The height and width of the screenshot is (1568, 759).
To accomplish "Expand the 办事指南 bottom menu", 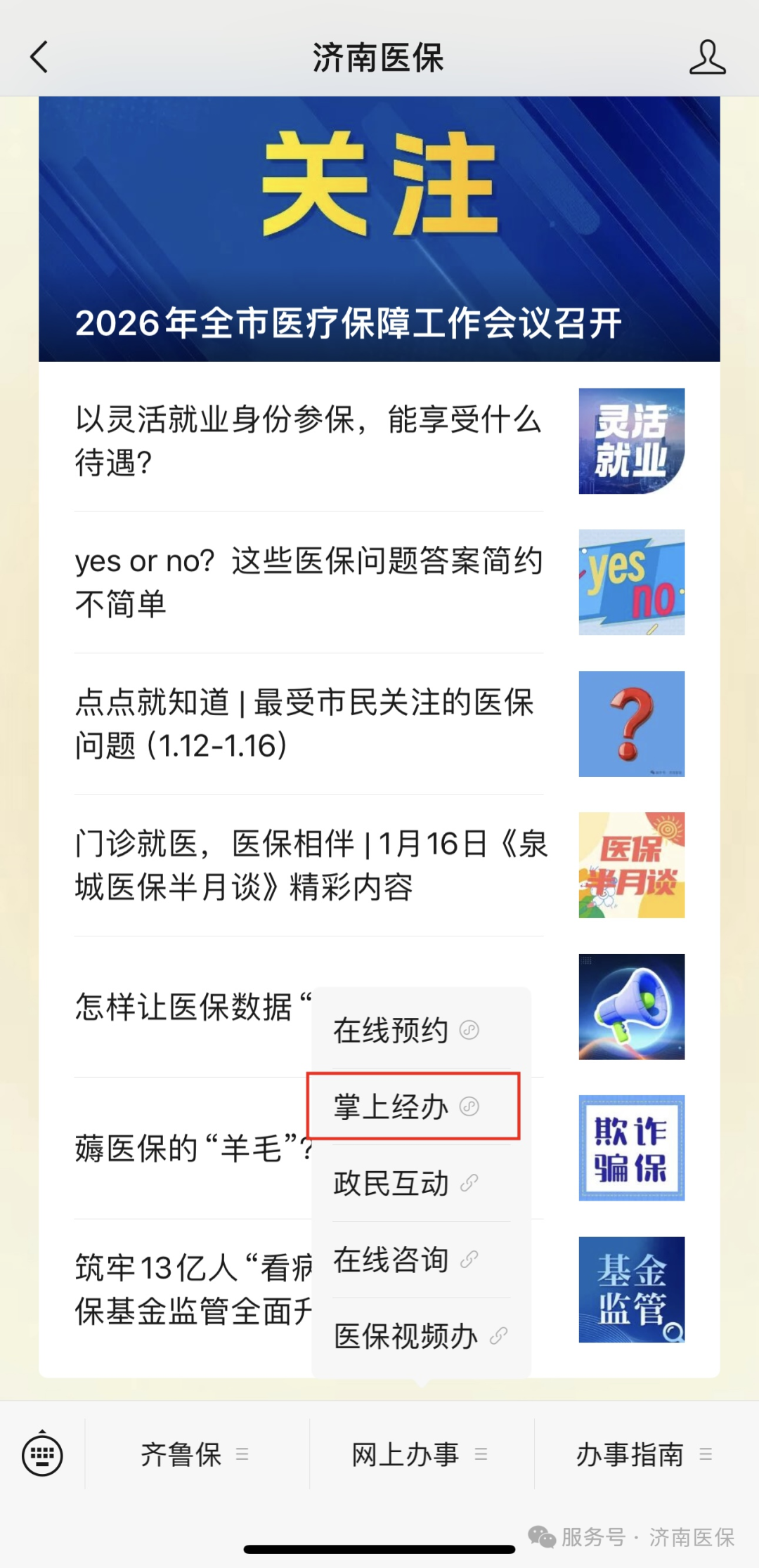I will [x=644, y=1454].
